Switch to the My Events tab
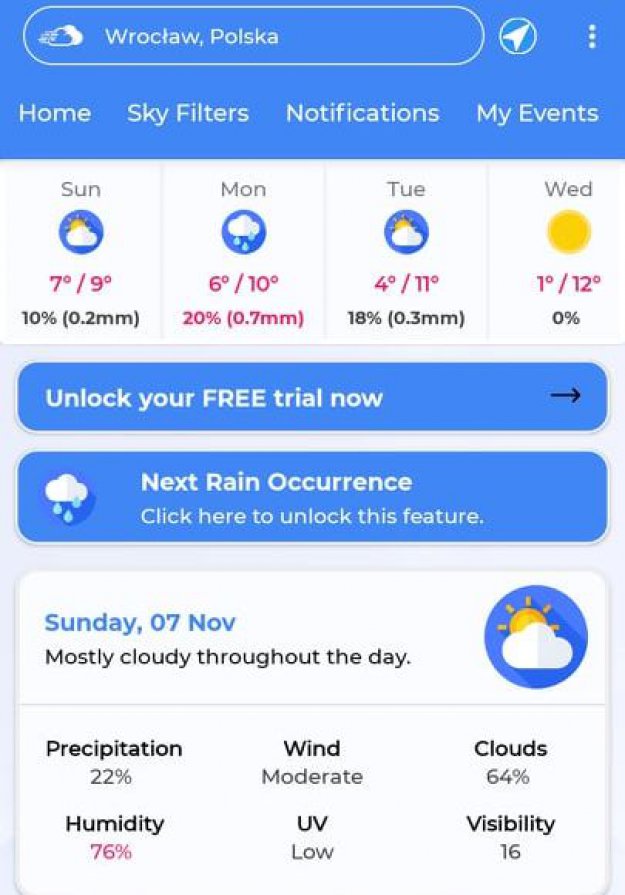Image resolution: width=625 pixels, height=895 pixels. point(537,113)
